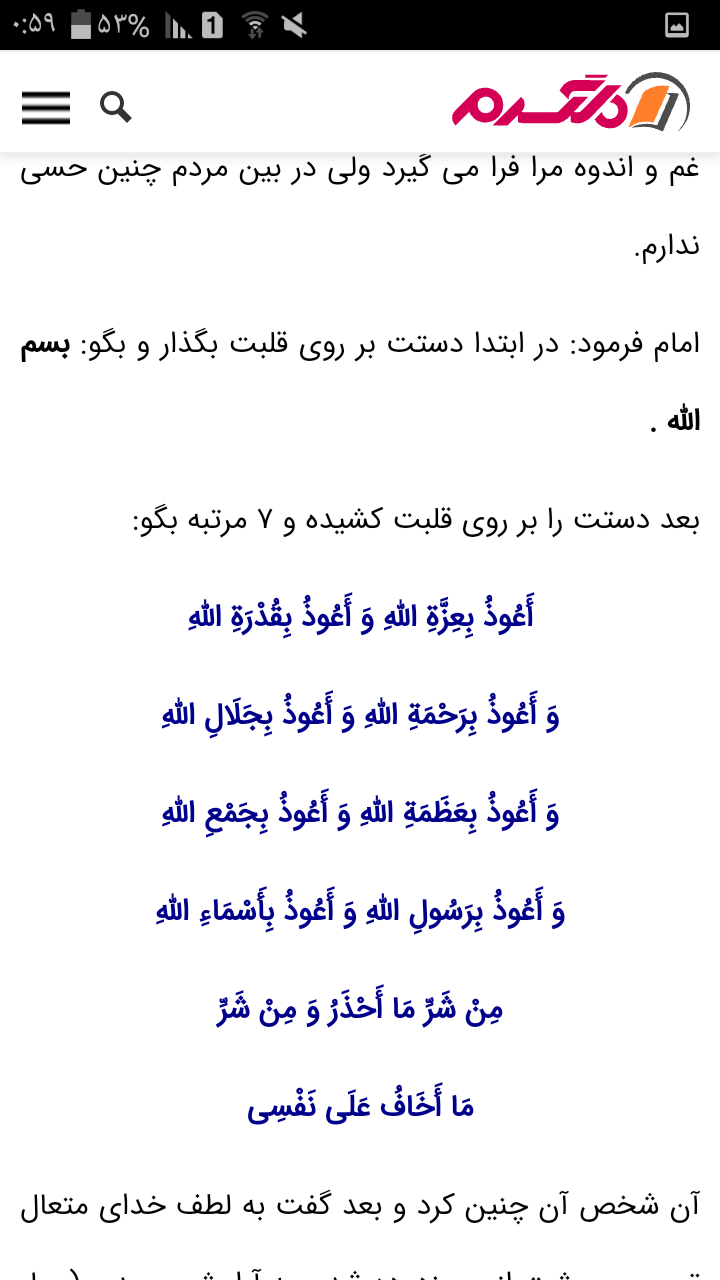Open the hamburger menu
The image size is (720, 1280).
point(46,107)
